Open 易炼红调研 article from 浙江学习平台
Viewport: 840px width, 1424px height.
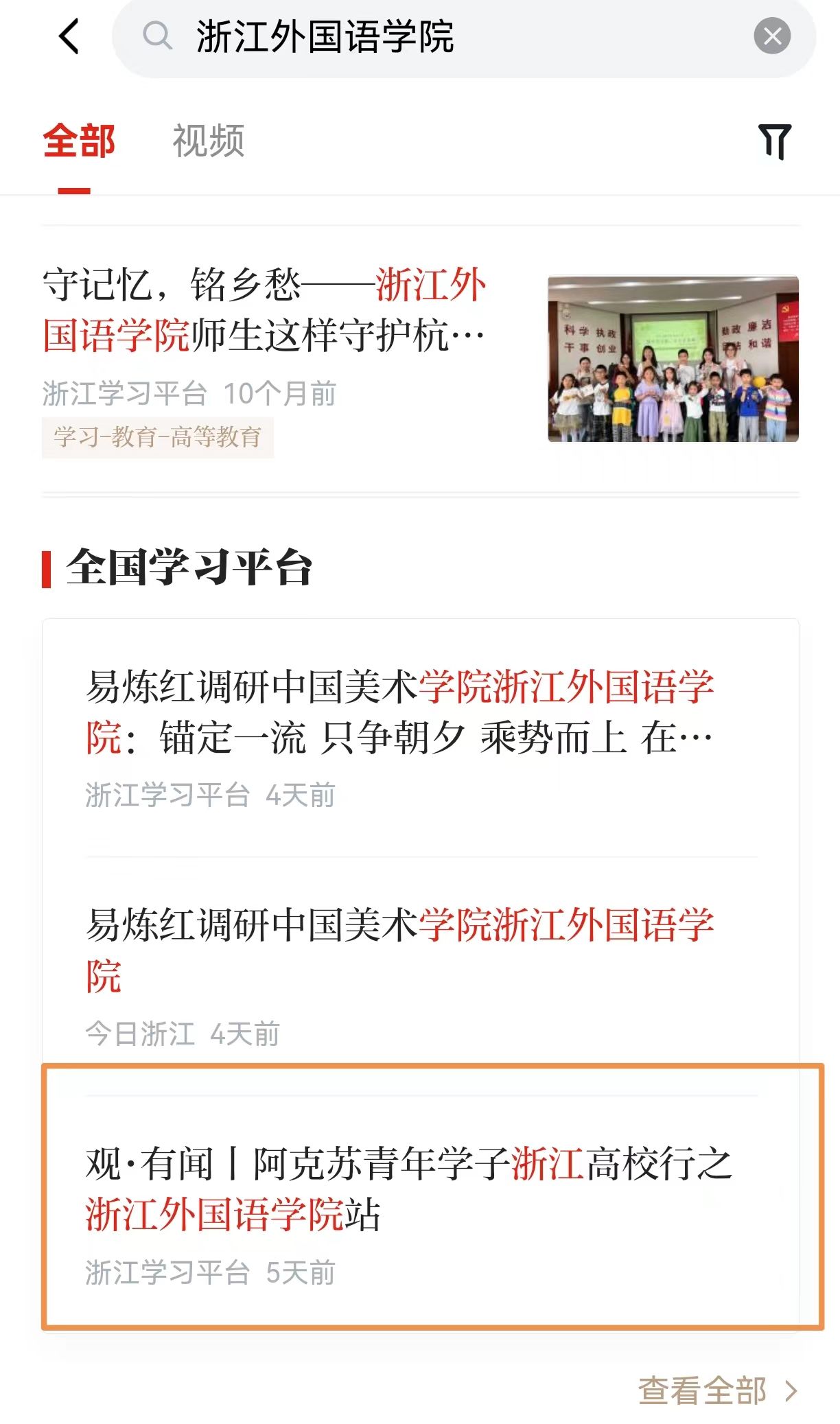(400, 712)
